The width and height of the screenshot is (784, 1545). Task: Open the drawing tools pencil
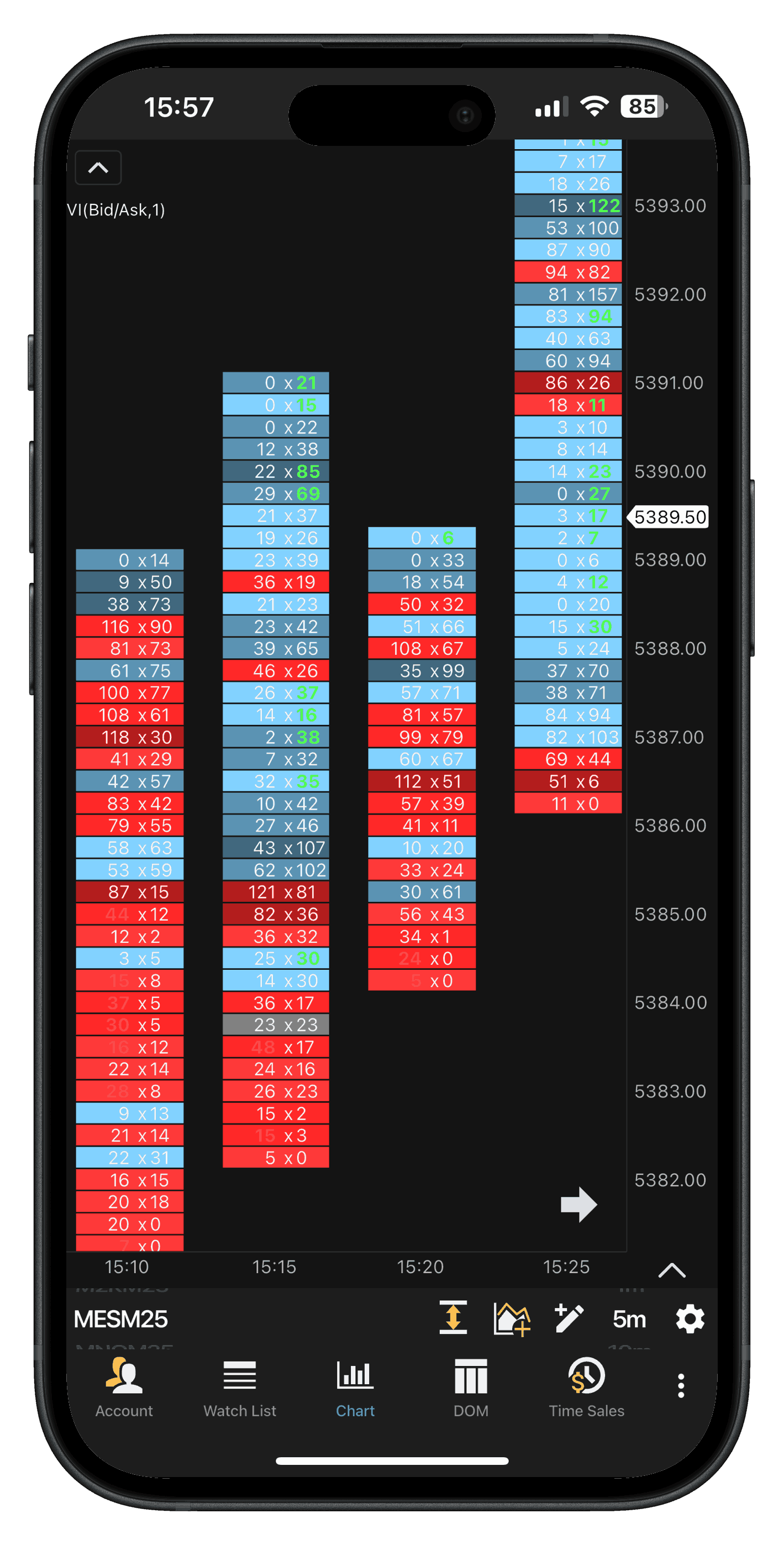click(569, 1318)
